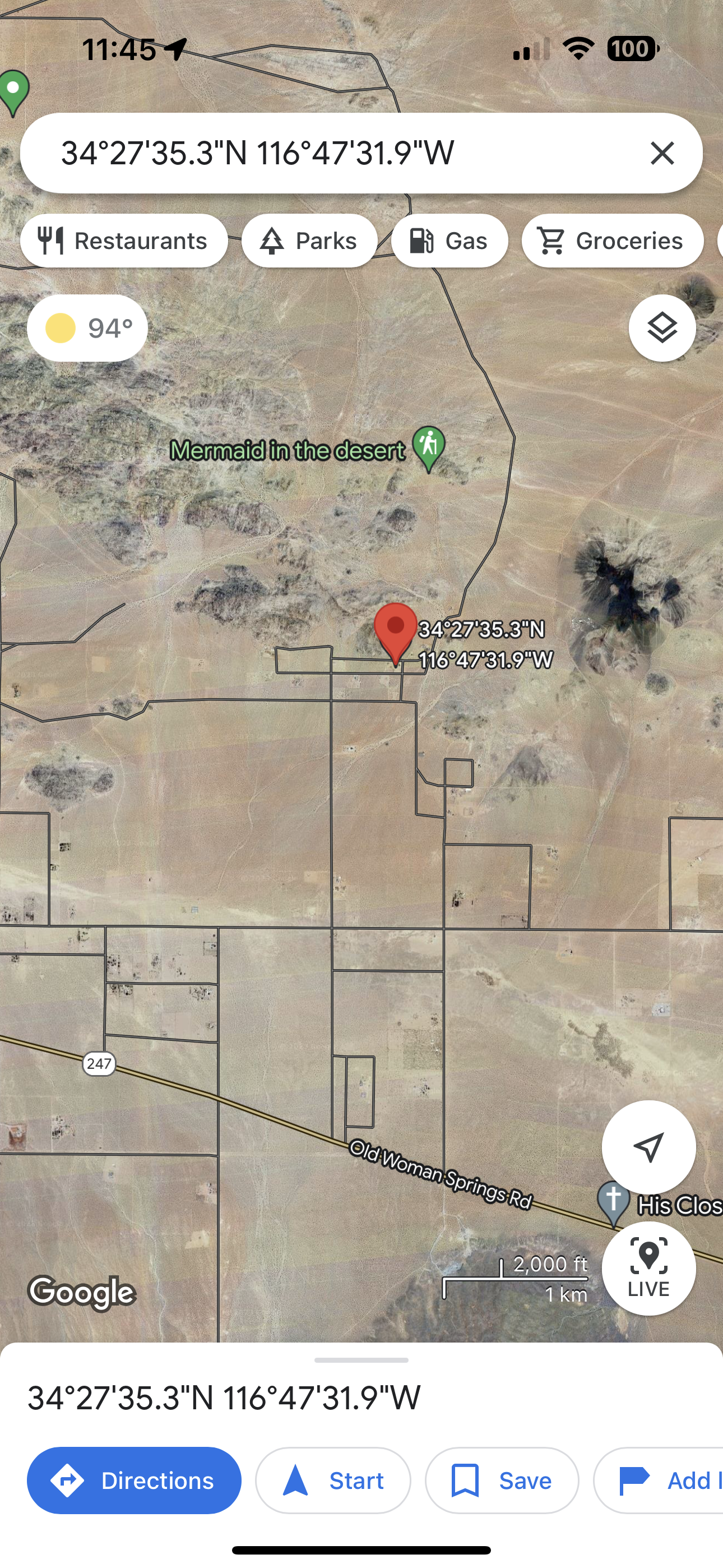Save this pinned location
723x1568 pixels.
click(502, 1480)
